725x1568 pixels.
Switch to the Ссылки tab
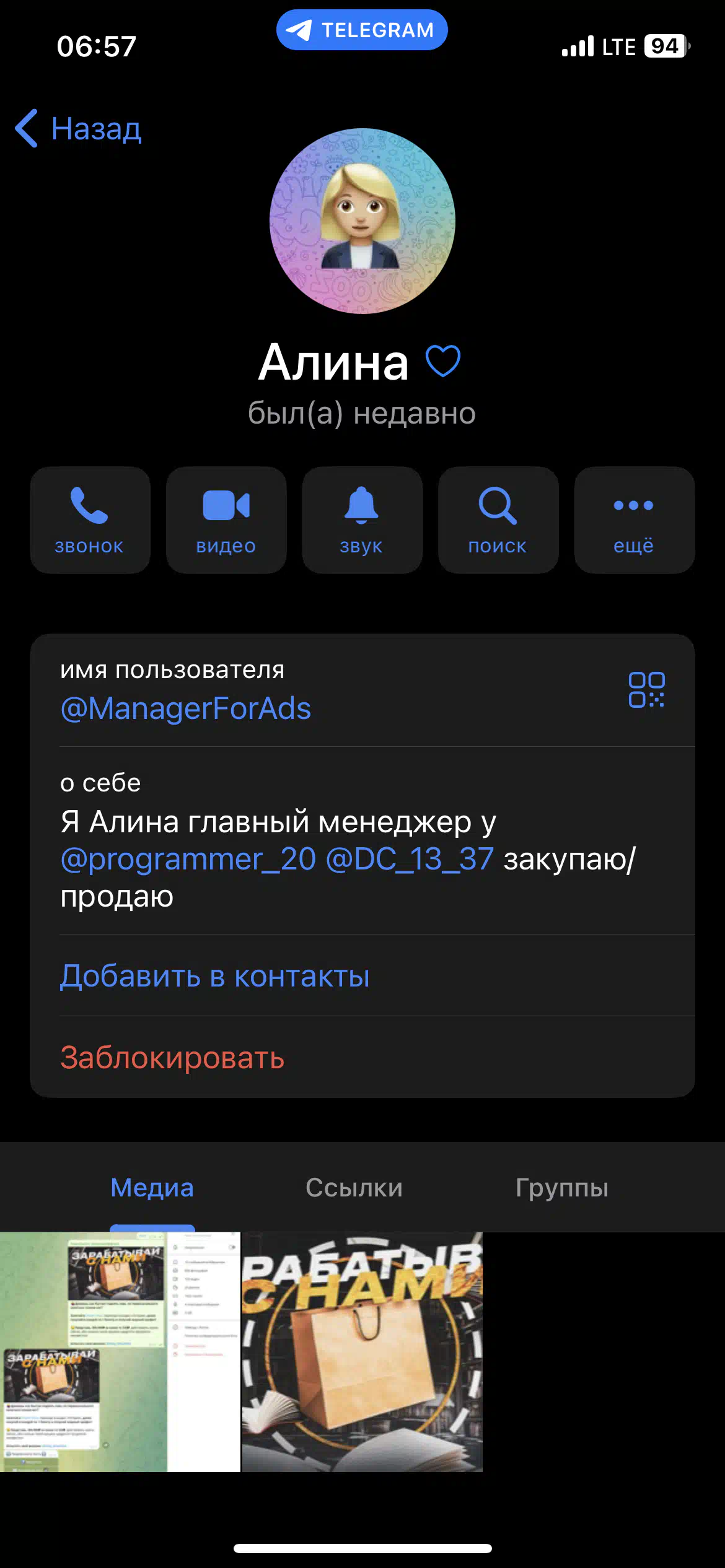[354, 1188]
